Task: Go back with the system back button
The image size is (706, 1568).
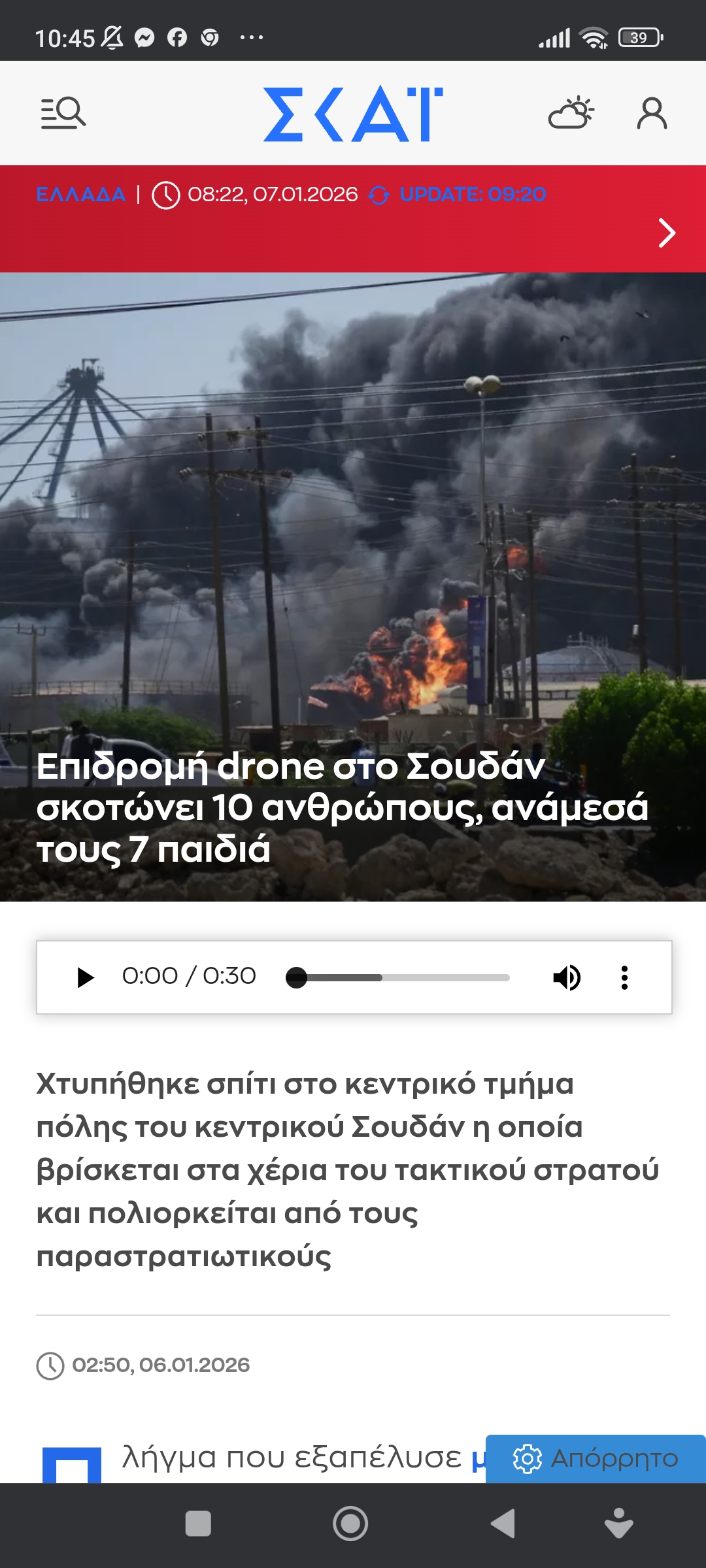Action: (x=503, y=1524)
